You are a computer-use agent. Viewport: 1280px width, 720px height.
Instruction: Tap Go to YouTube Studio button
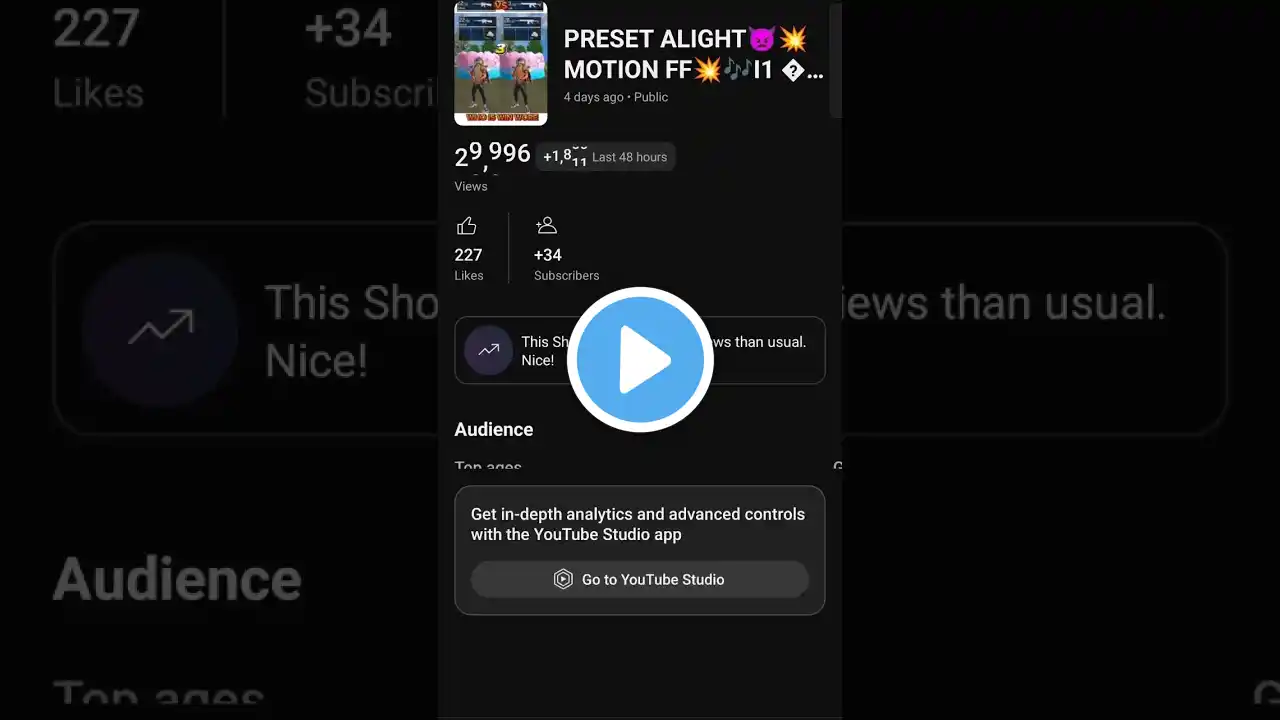click(x=640, y=579)
